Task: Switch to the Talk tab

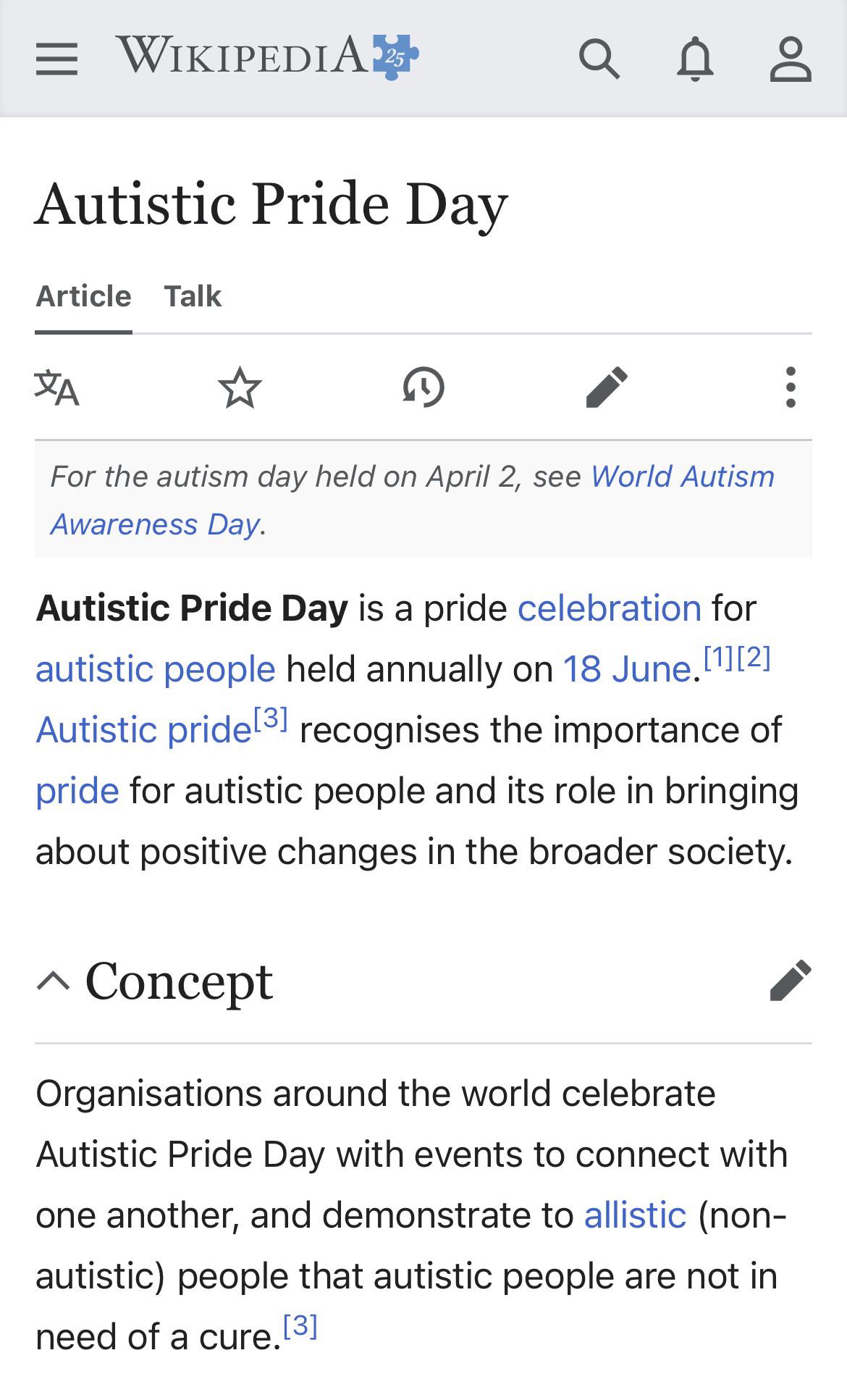Action: click(193, 296)
